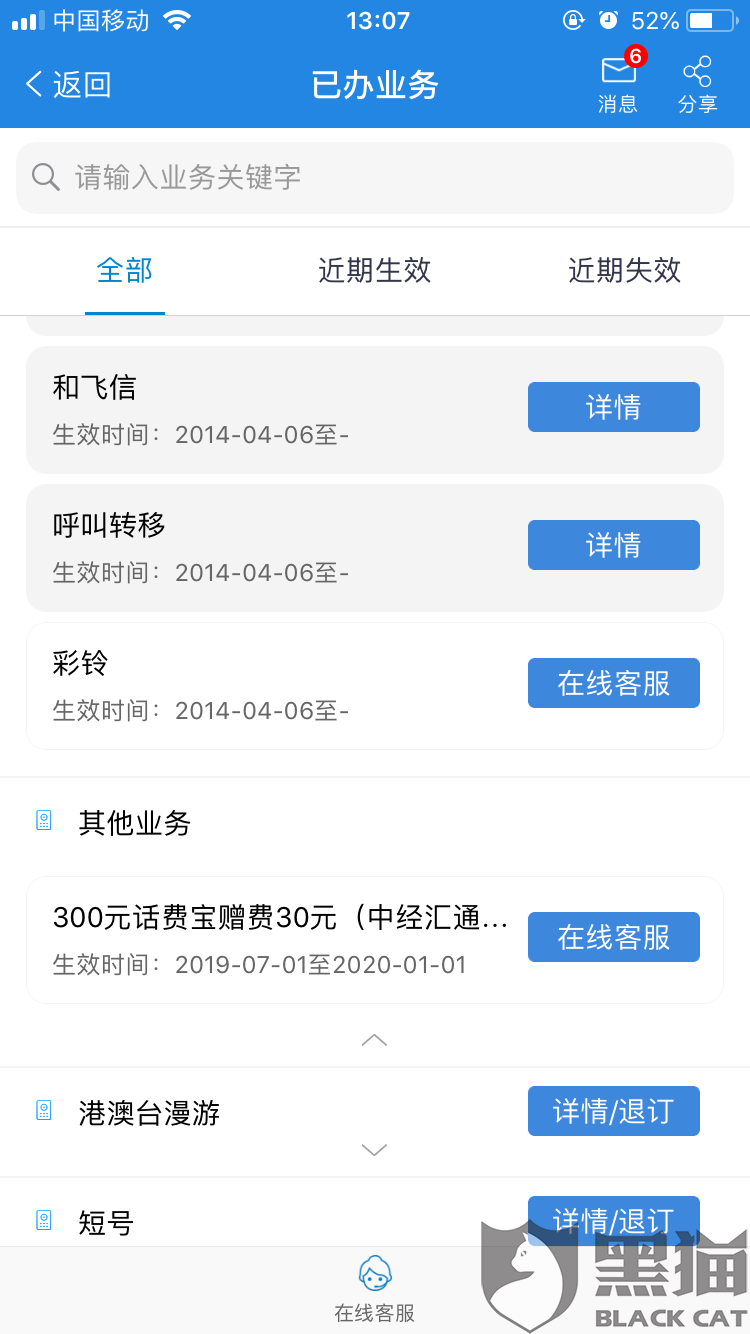This screenshot has height=1334, width=750.
Task: Open 详情/退订 for 港澳台漫游
Action: 613,1111
